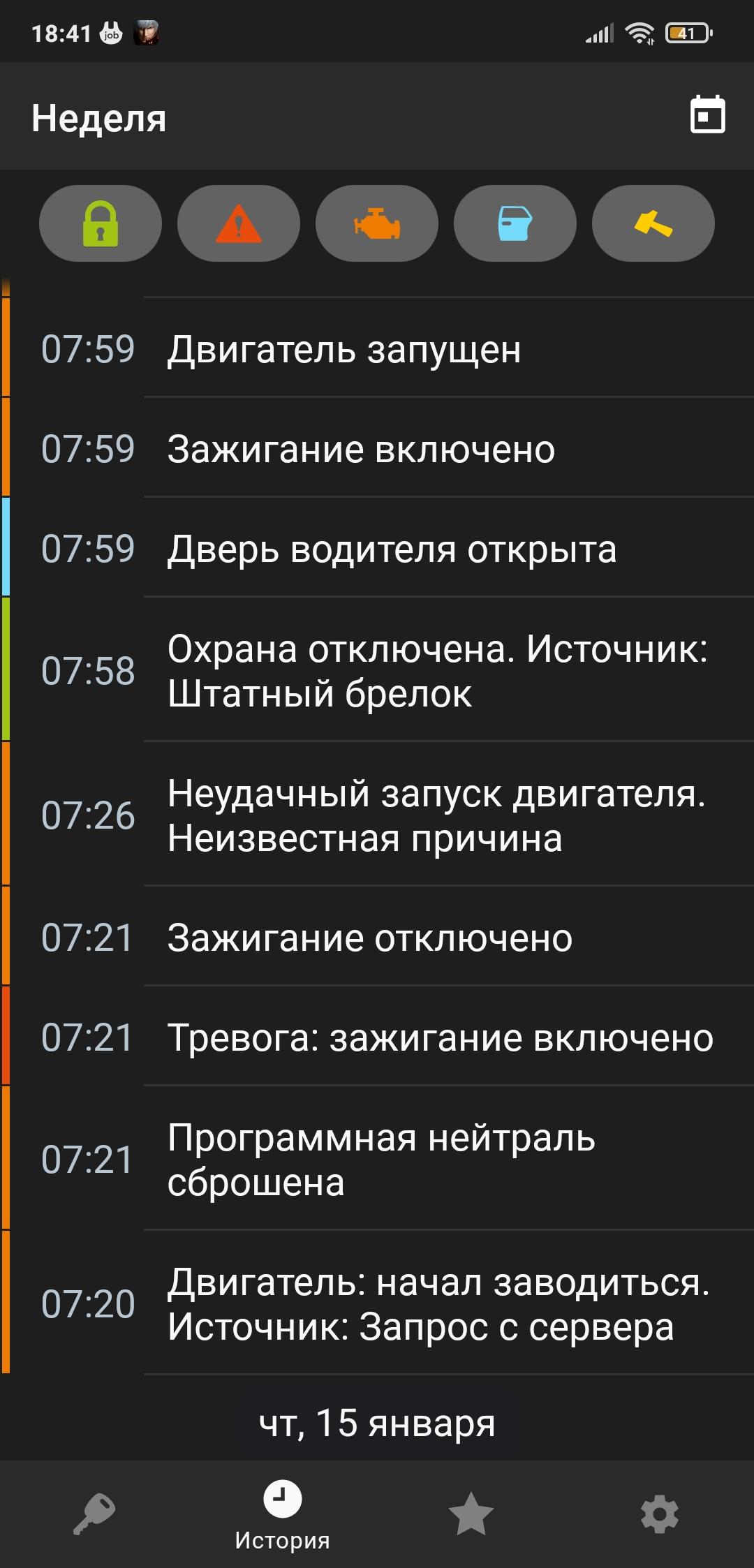Filter history by the blue door chip

tap(515, 223)
